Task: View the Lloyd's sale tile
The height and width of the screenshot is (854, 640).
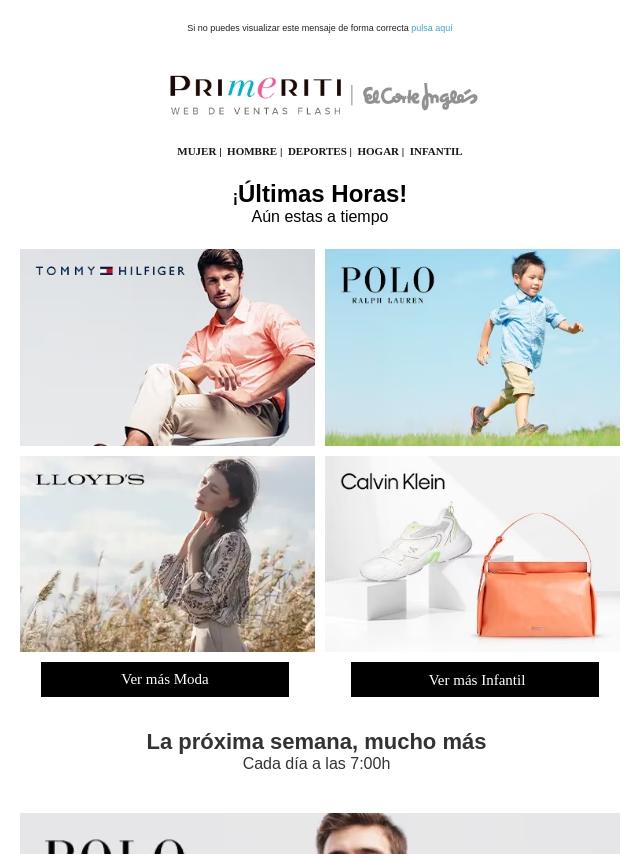Action: pyautogui.click(x=167, y=554)
